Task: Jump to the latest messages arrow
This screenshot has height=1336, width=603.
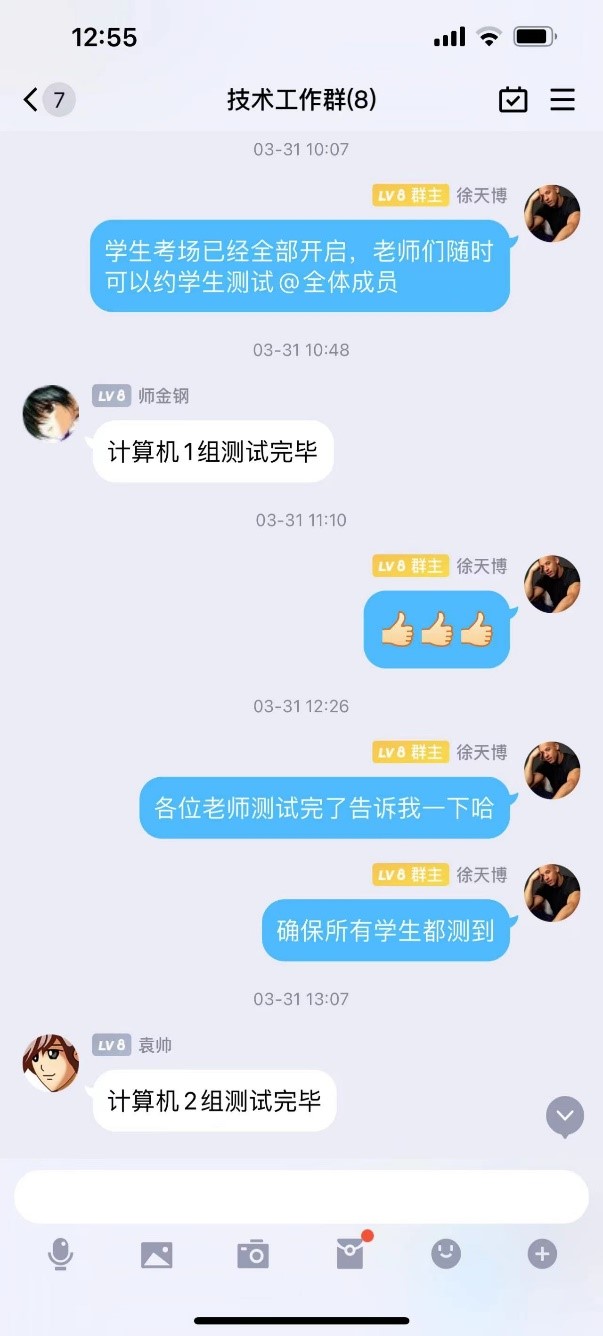Action: (564, 1116)
